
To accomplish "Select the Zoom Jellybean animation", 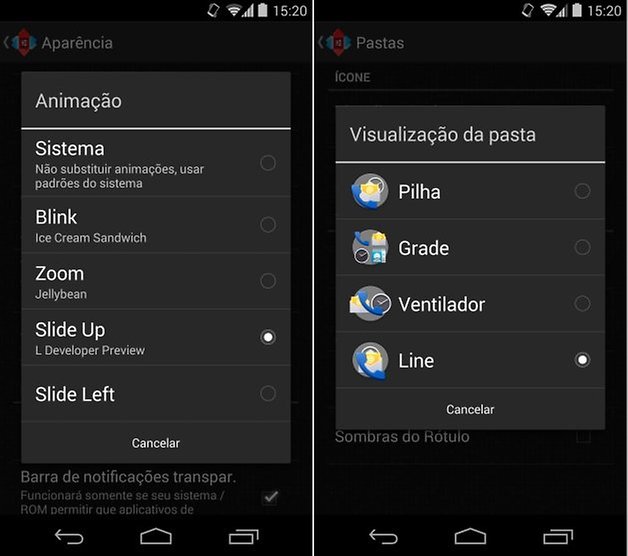I will tap(155, 281).
